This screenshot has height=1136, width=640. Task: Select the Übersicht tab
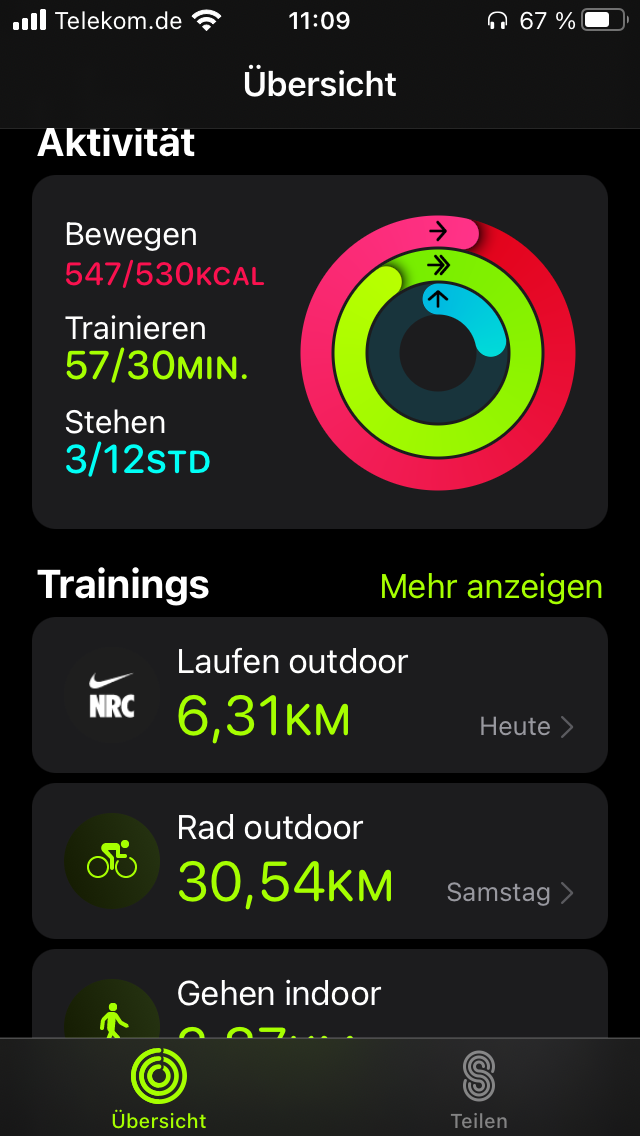tap(159, 1088)
